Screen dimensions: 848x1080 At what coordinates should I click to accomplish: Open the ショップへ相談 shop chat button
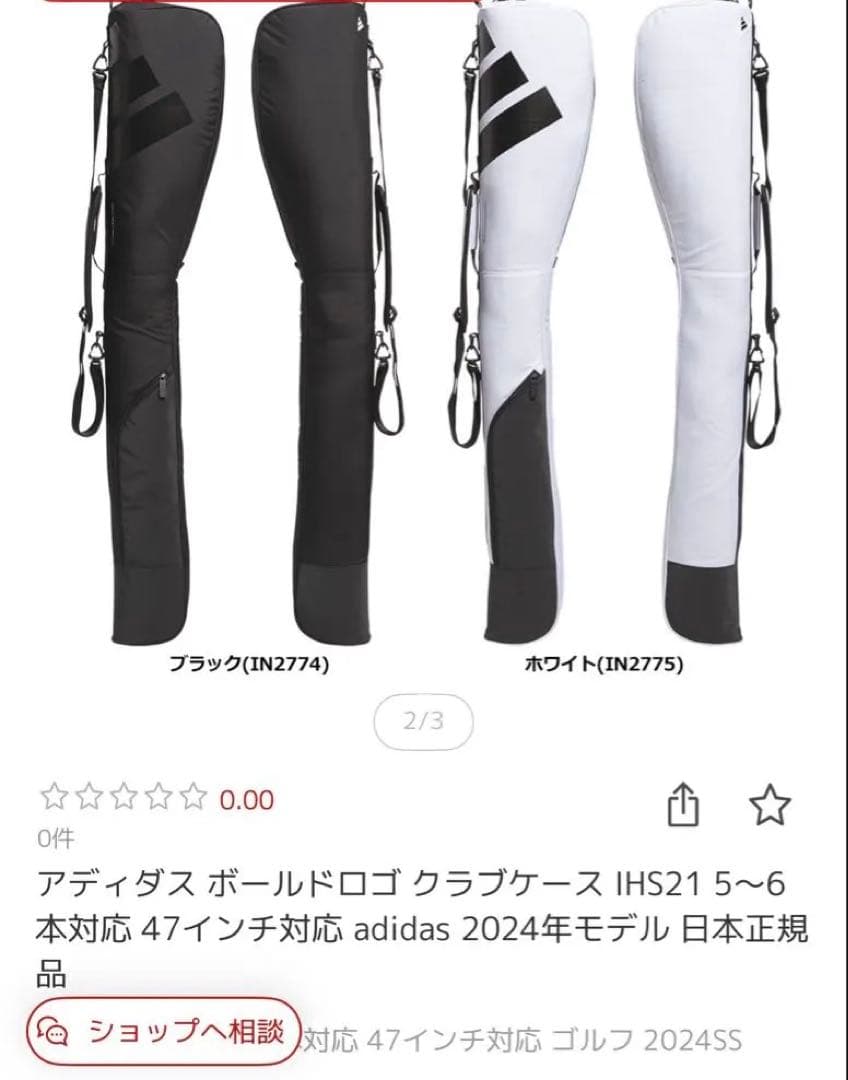pyautogui.click(x=164, y=1032)
